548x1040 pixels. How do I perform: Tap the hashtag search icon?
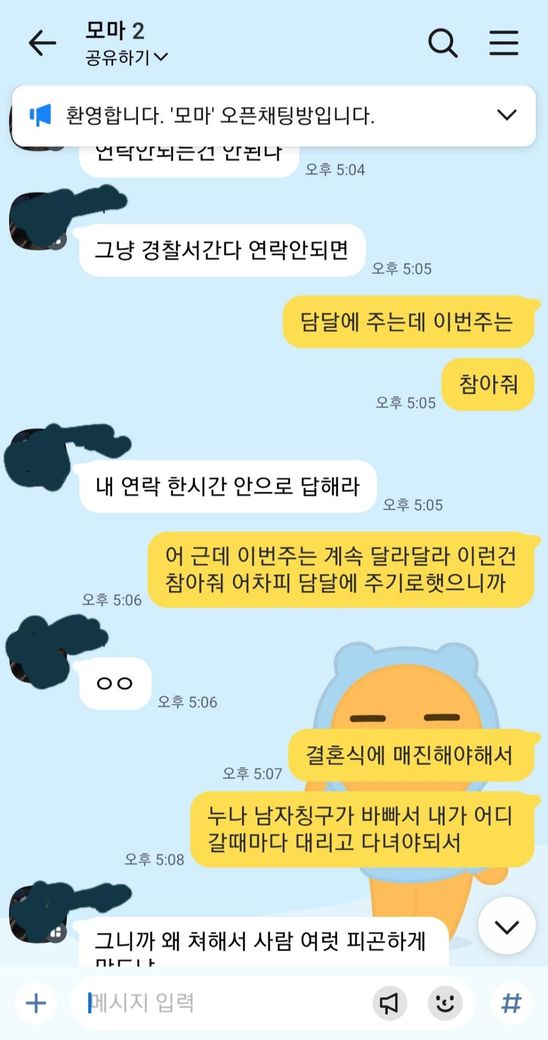[x=511, y=1003]
